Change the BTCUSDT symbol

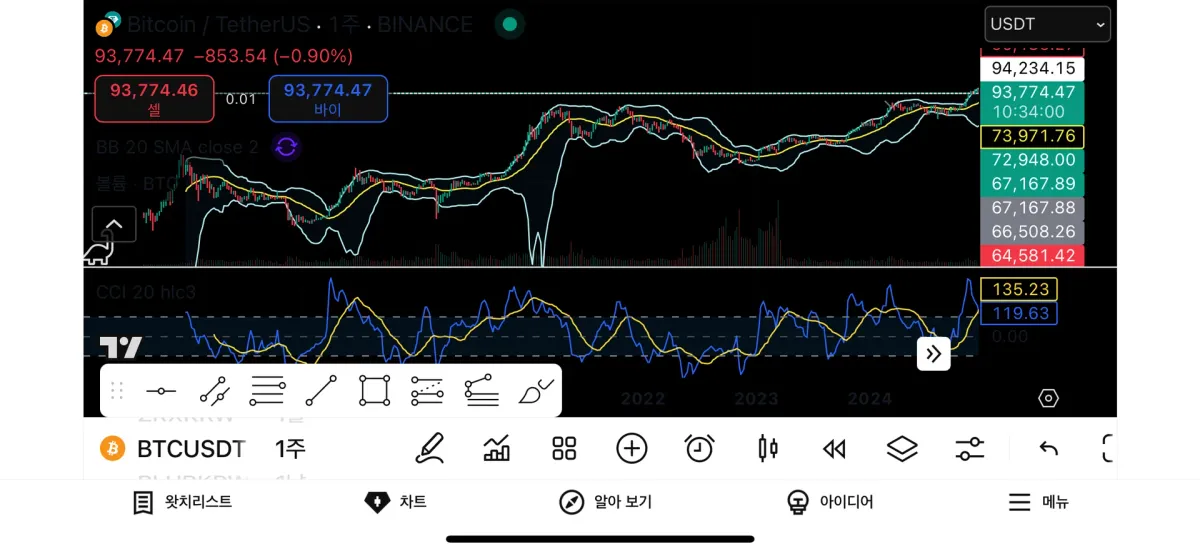click(x=190, y=449)
